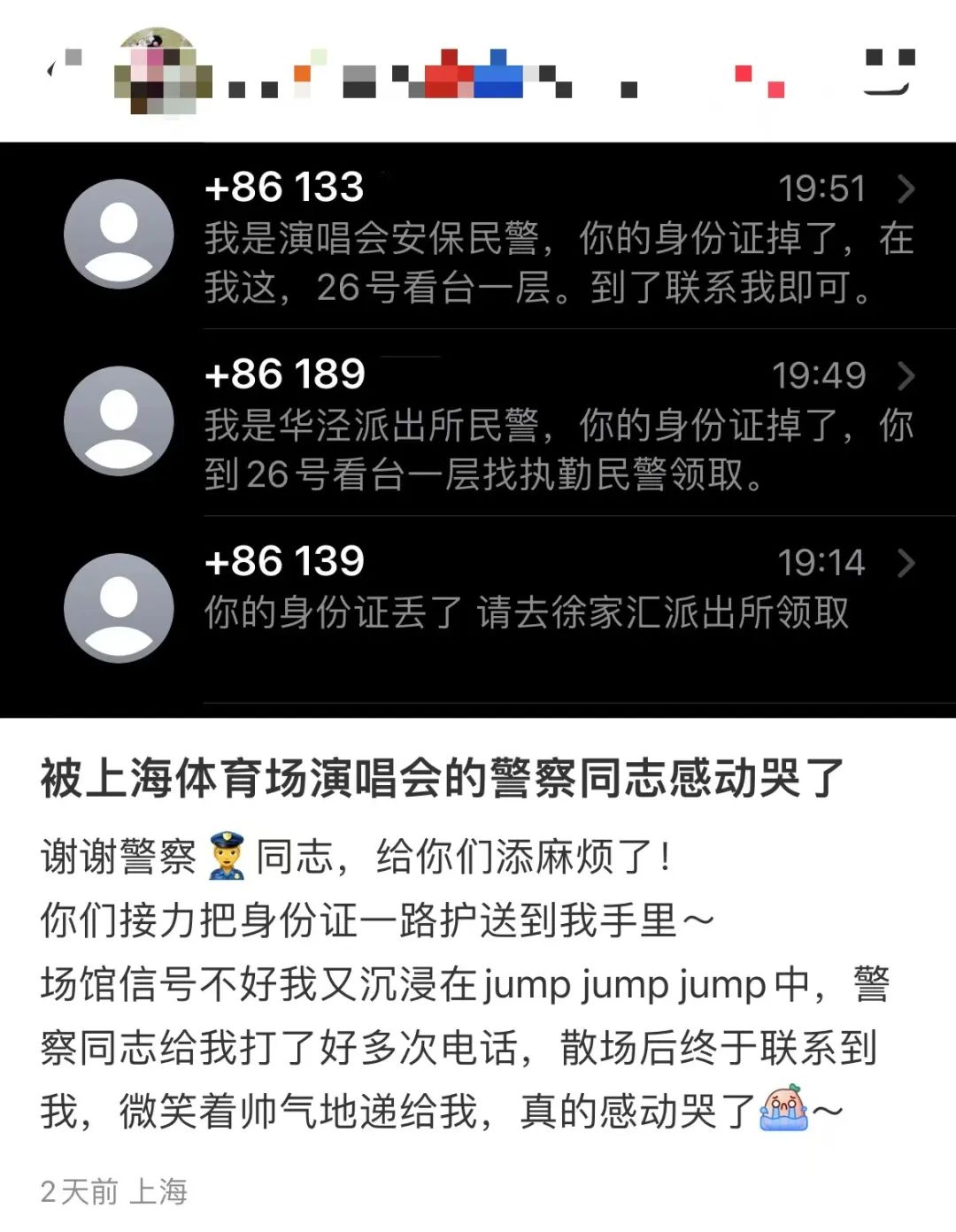Open the share icon in the header
Viewport: 956px width, 1232px height.
(888, 71)
